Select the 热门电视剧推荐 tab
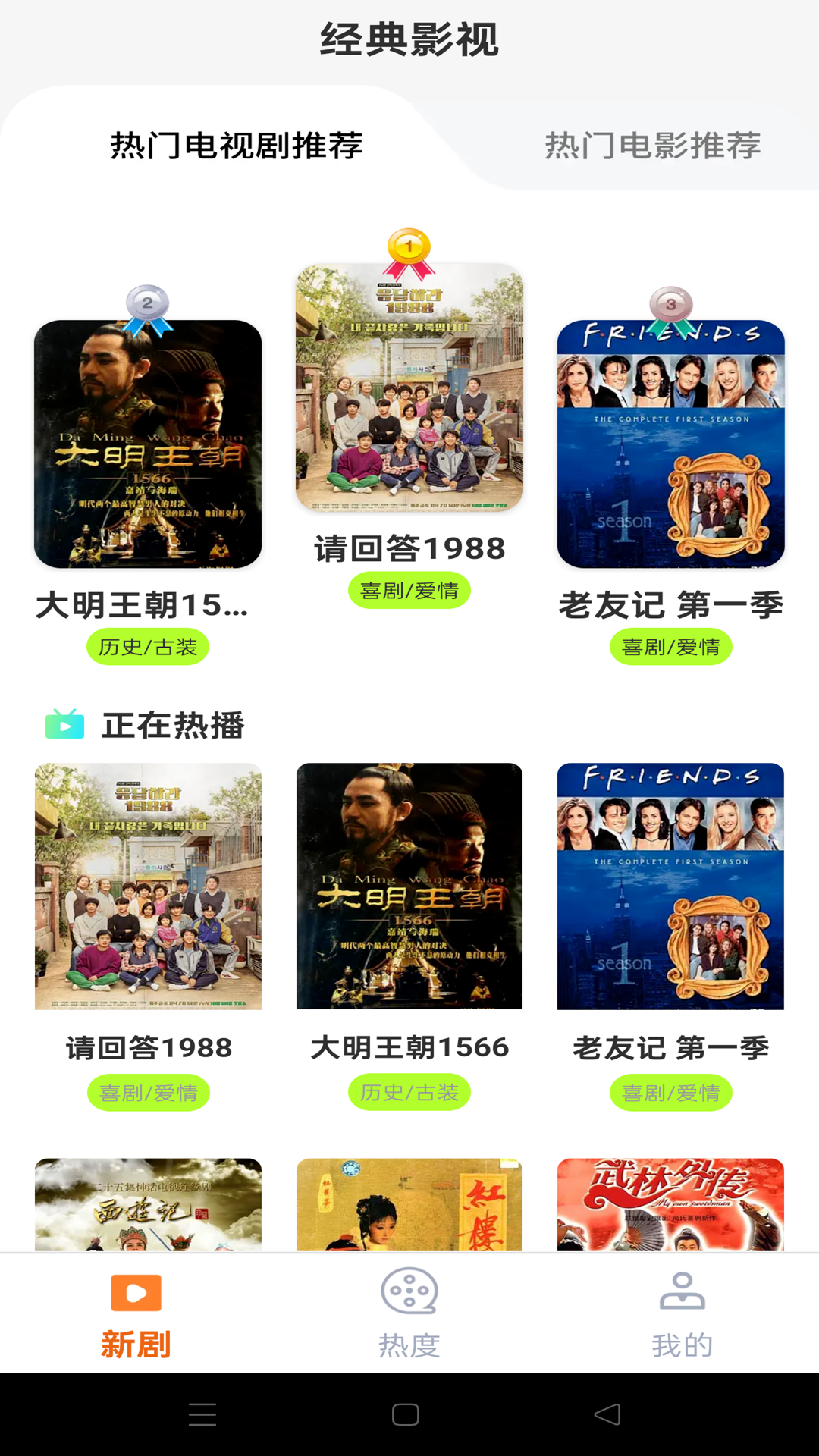This screenshot has width=819, height=1456. (x=237, y=145)
